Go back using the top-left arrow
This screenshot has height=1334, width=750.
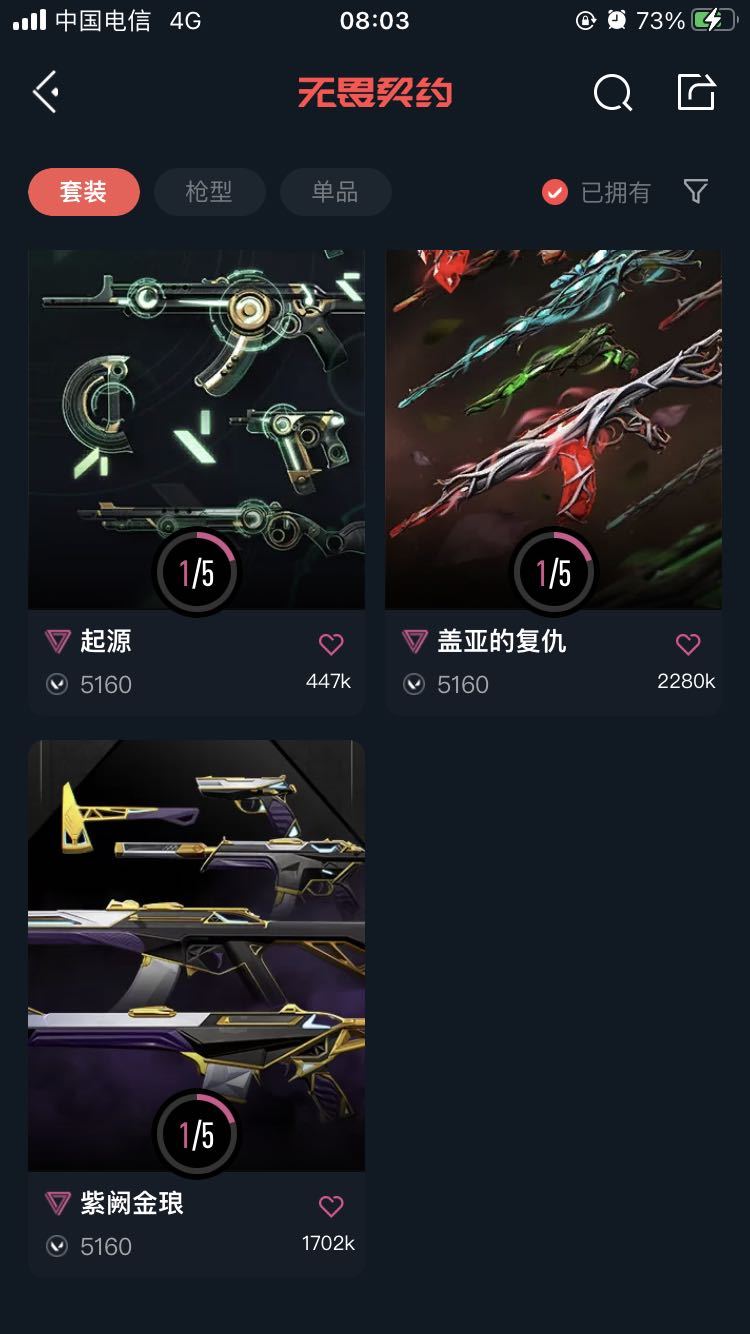point(46,93)
